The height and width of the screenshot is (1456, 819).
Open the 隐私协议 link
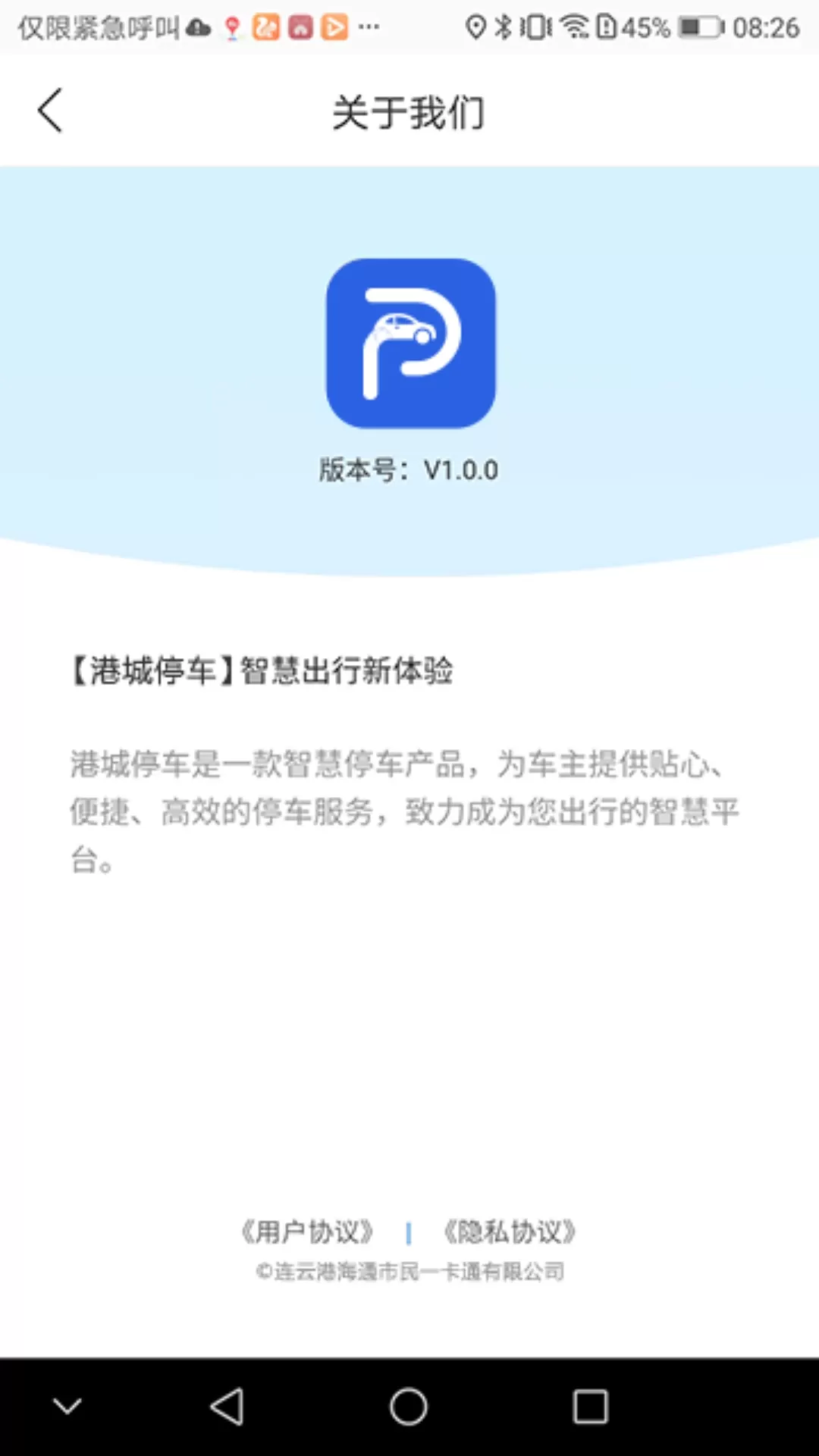[510, 1232]
